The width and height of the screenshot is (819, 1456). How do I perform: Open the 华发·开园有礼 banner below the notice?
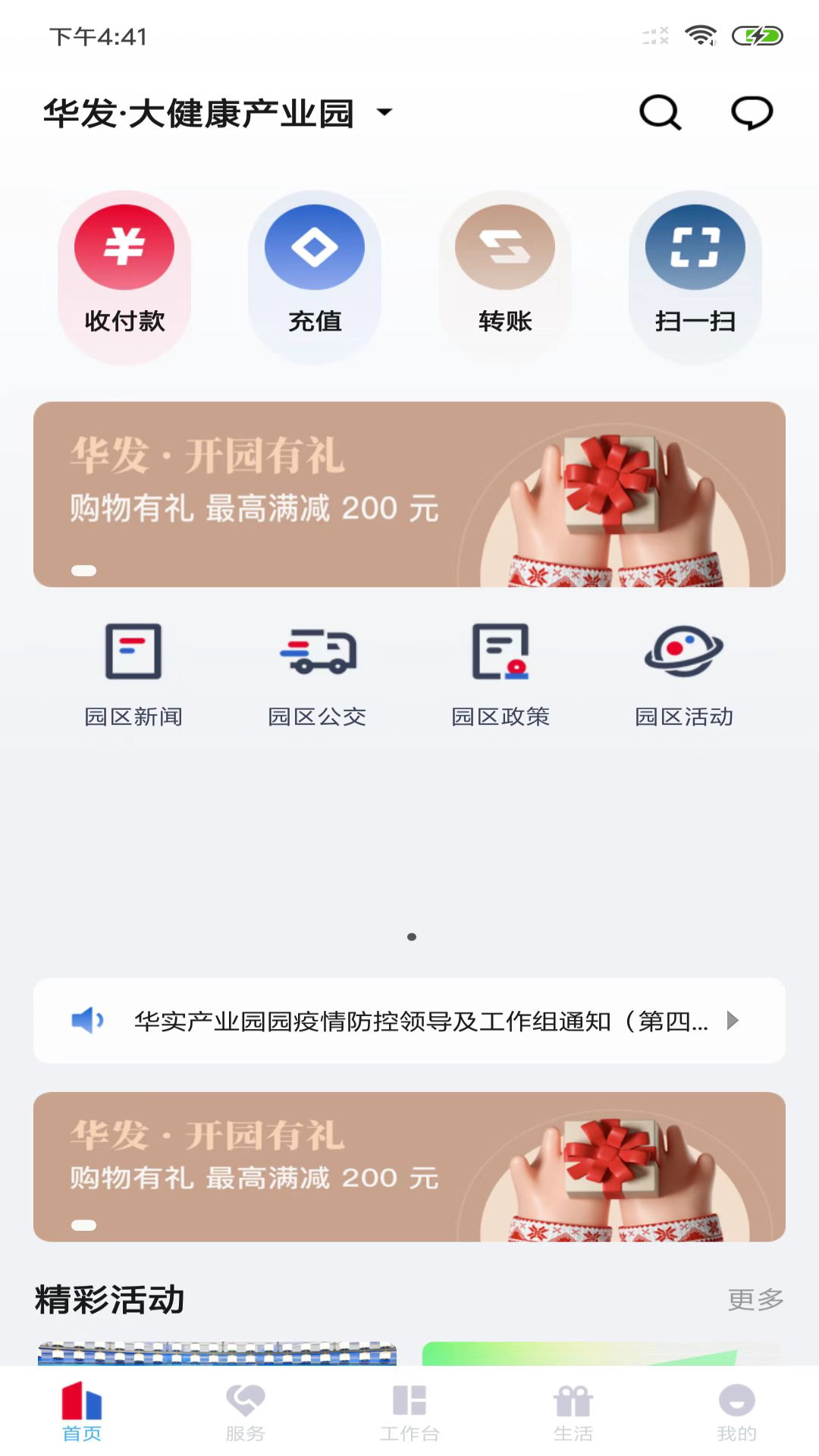(x=409, y=1166)
